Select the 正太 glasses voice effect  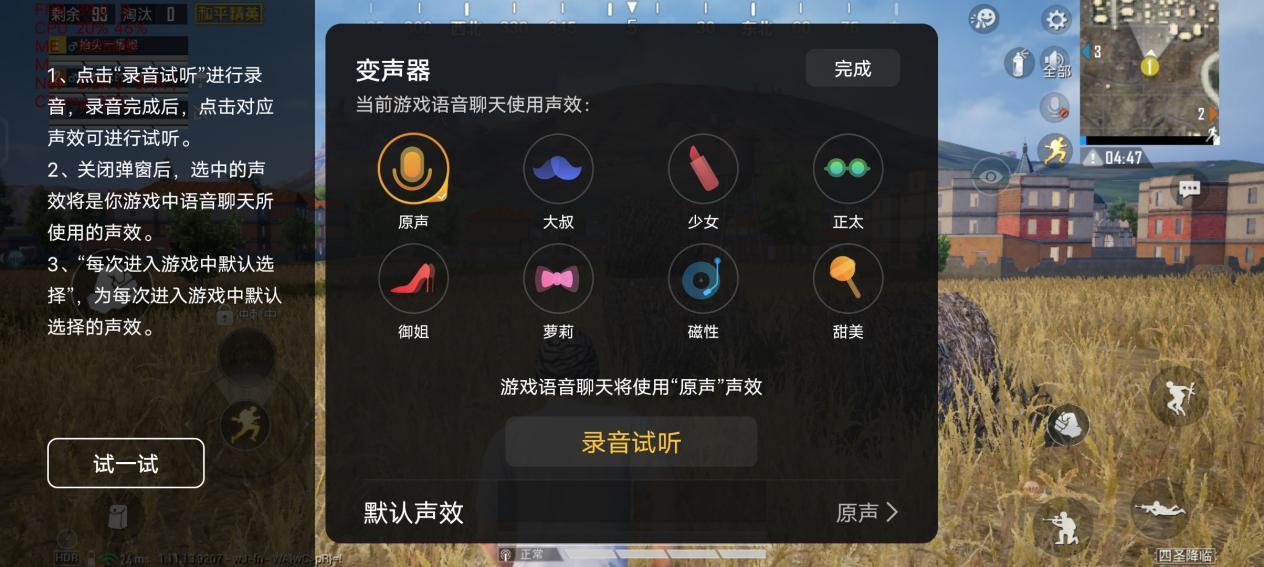pyautogui.click(x=848, y=169)
